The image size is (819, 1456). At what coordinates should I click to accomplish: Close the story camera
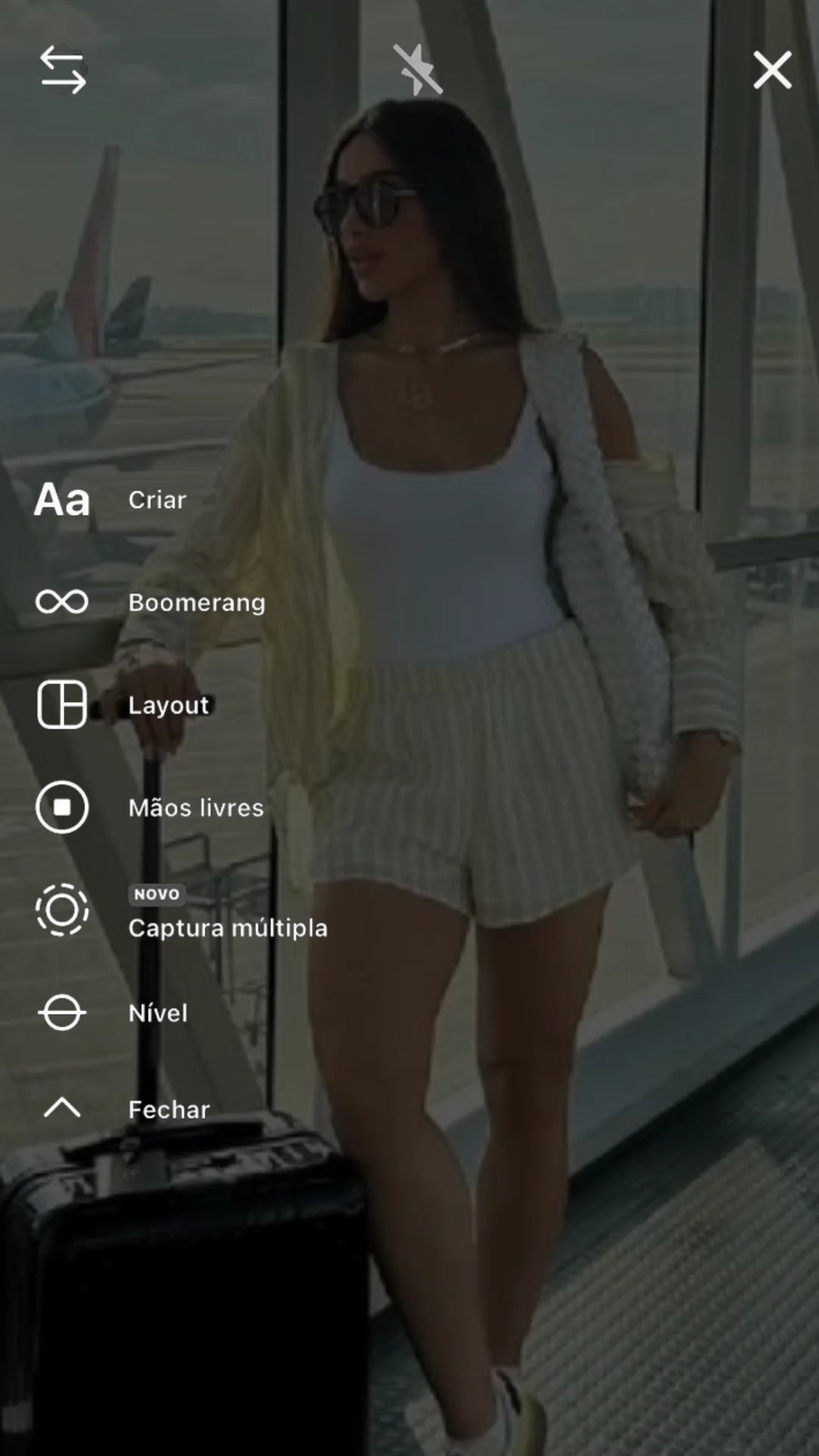772,70
